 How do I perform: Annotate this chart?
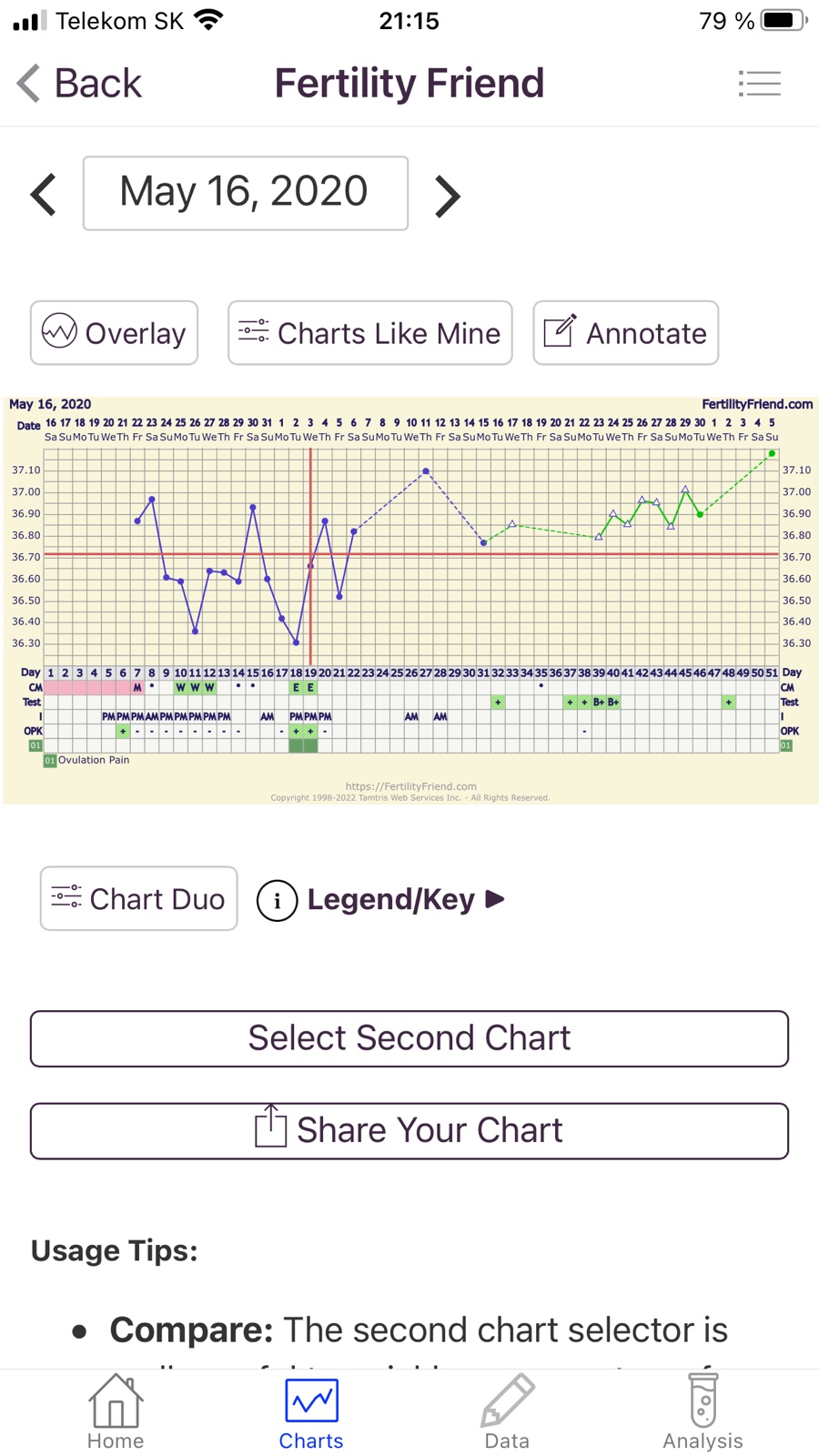625,333
